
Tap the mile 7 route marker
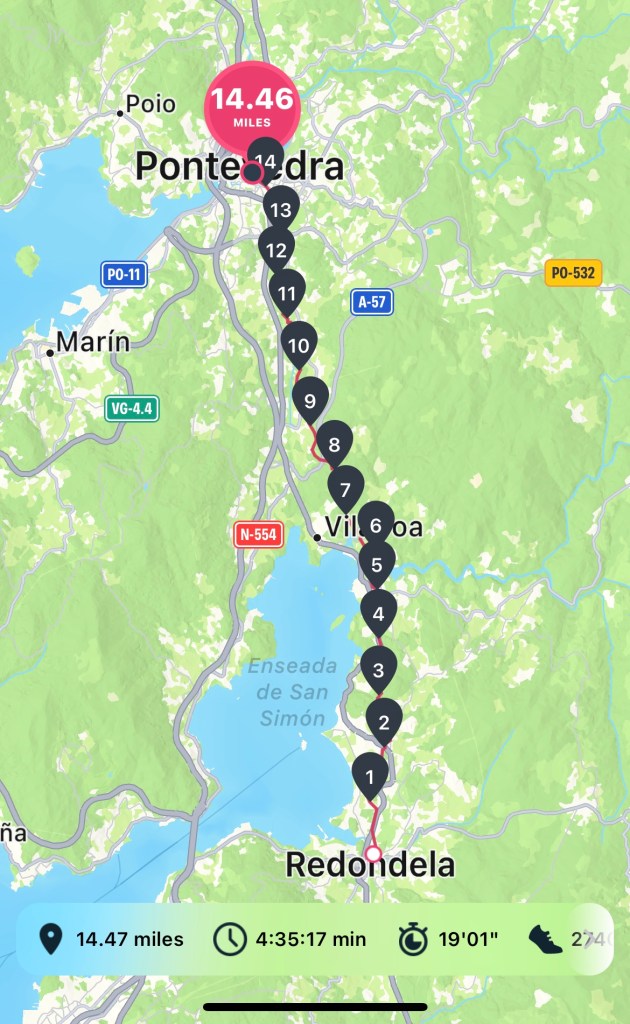345,489
